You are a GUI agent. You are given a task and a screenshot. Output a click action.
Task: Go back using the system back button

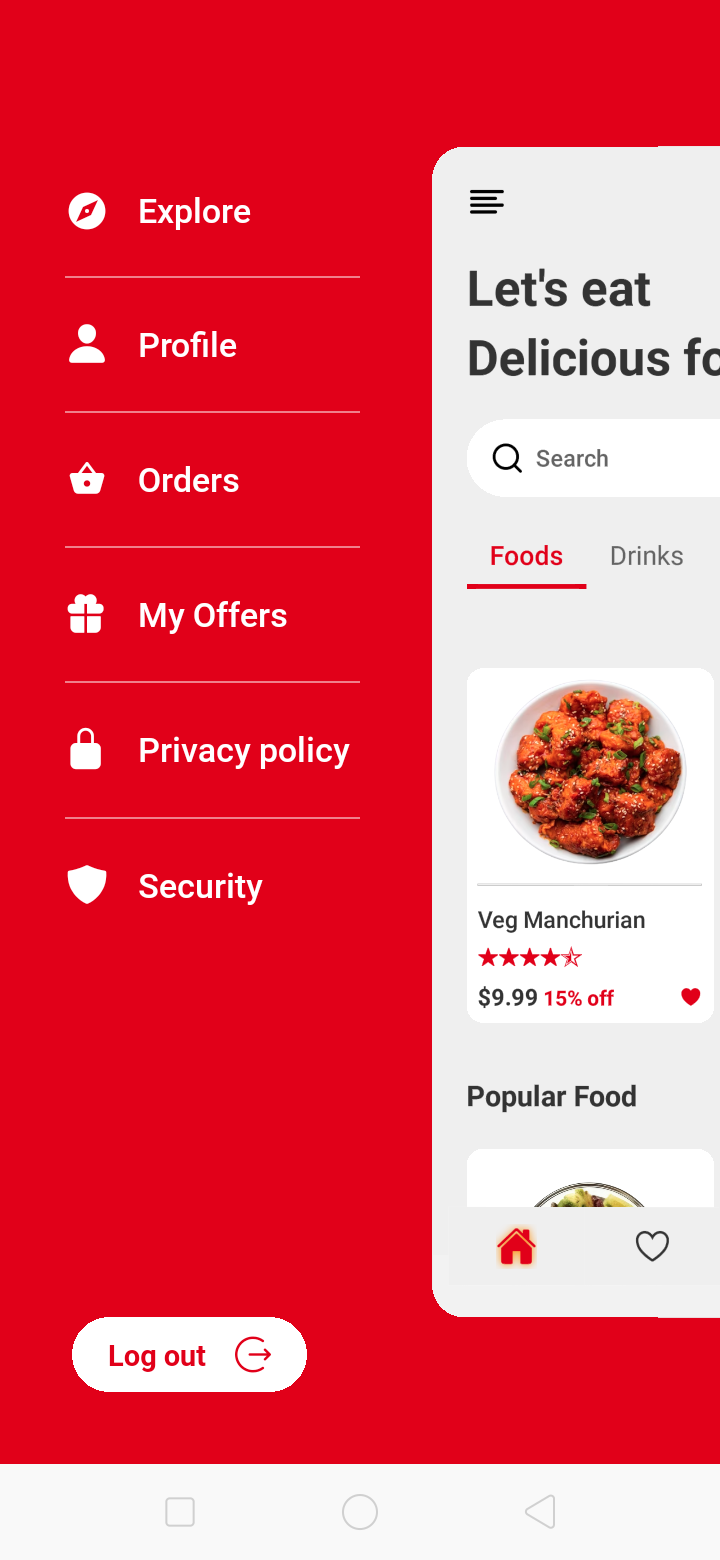[x=540, y=1511]
